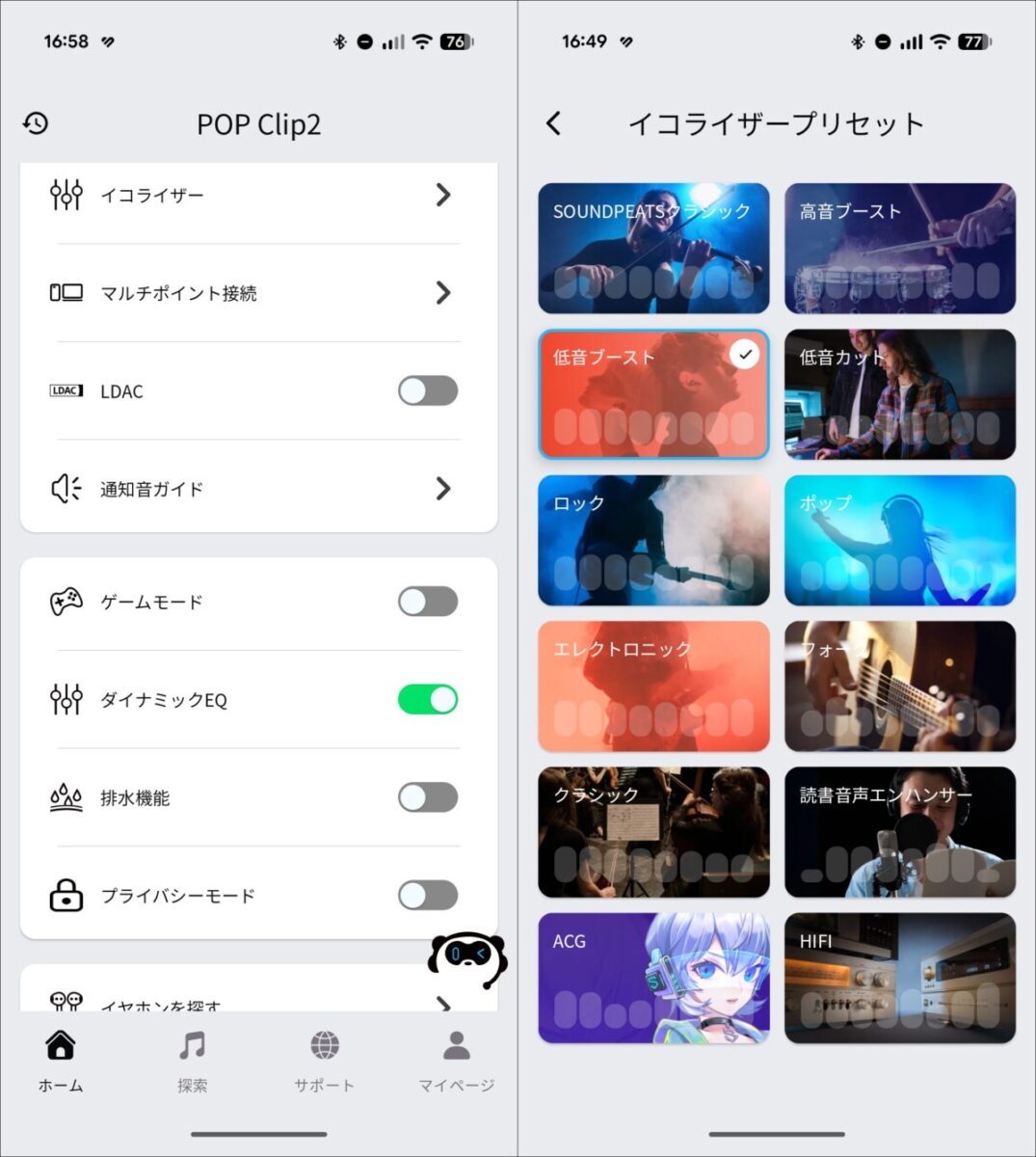Screen dimensions: 1036x1157
Task: Choose the HIFI preset card
Action: 899,978
